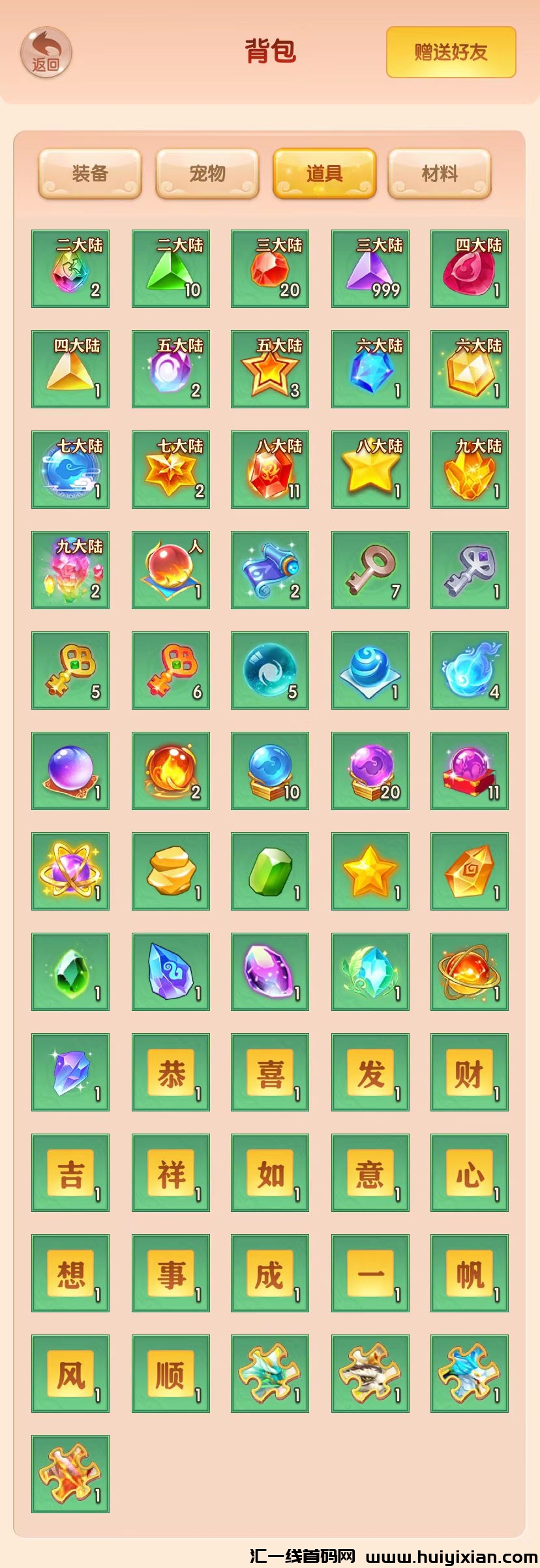The image size is (540, 1568).
Task: Open the orange phoenix puzzle piece
Action: (70, 1474)
